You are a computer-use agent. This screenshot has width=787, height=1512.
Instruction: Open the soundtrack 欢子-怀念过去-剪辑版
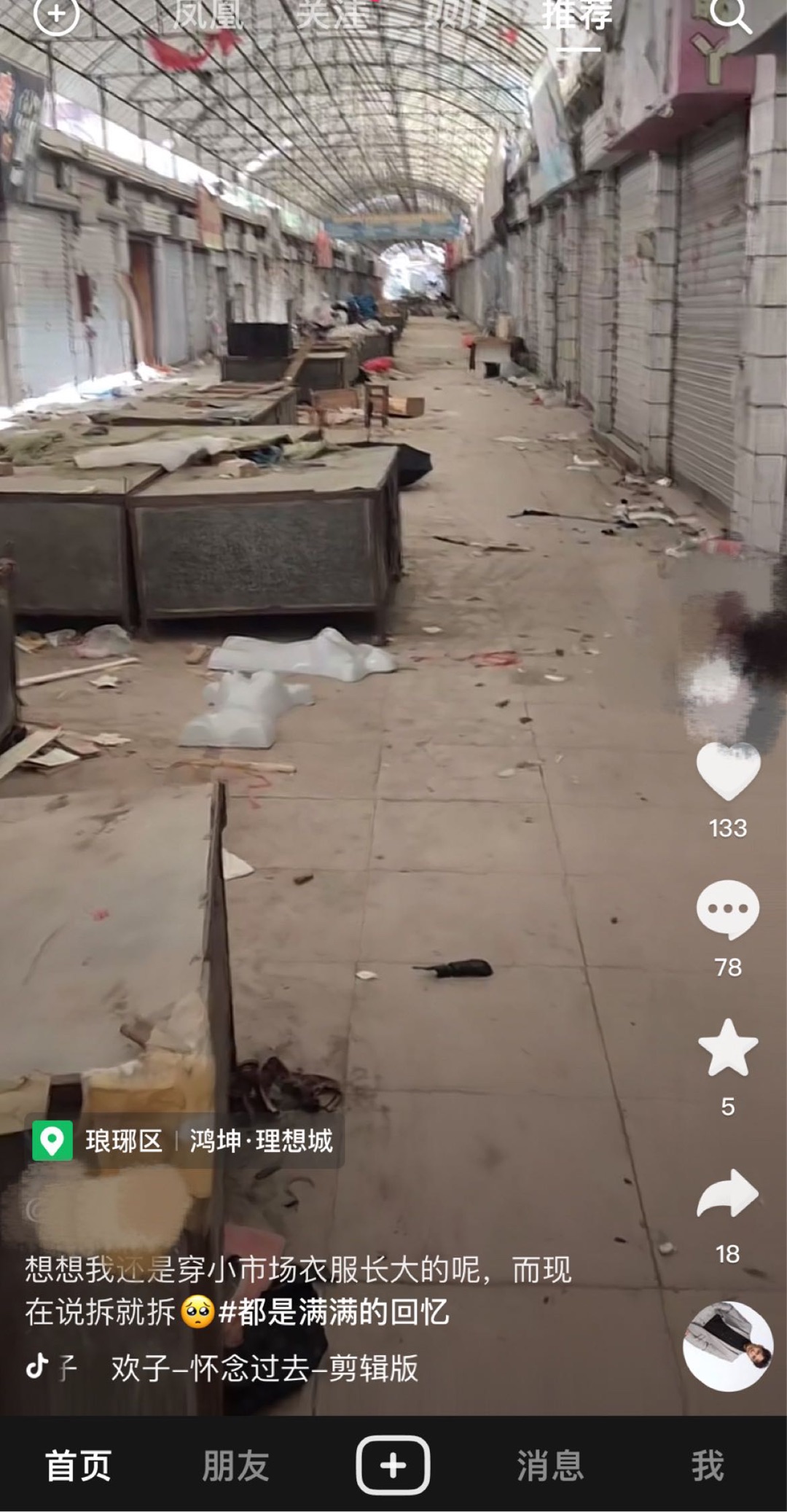(265, 1368)
